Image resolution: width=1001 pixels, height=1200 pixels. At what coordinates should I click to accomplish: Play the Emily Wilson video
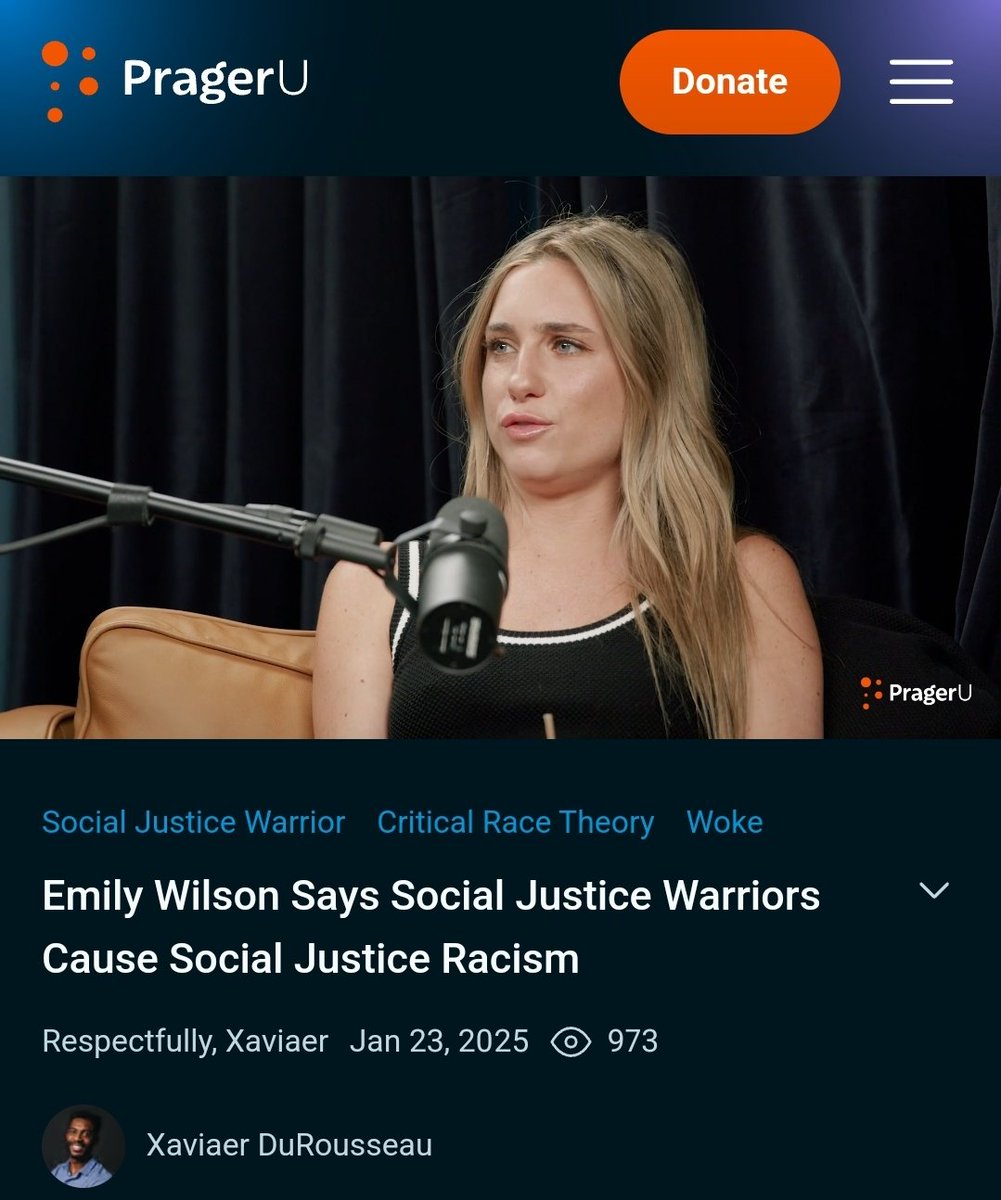click(500, 458)
